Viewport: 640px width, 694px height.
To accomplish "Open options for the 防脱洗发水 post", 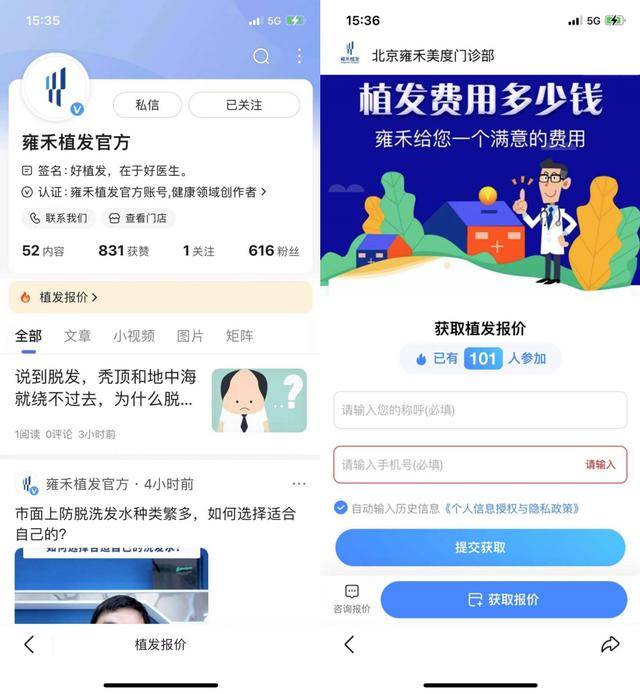I will [x=298, y=484].
